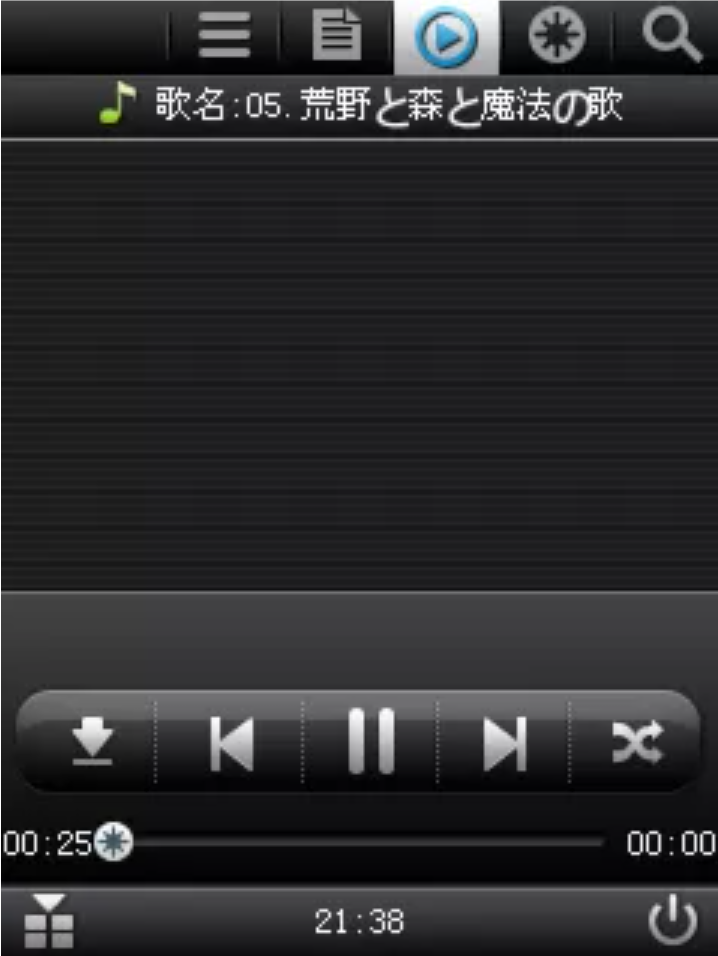718x956 pixels.
Task: Open the playlist list tab
Action: tap(225, 39)
